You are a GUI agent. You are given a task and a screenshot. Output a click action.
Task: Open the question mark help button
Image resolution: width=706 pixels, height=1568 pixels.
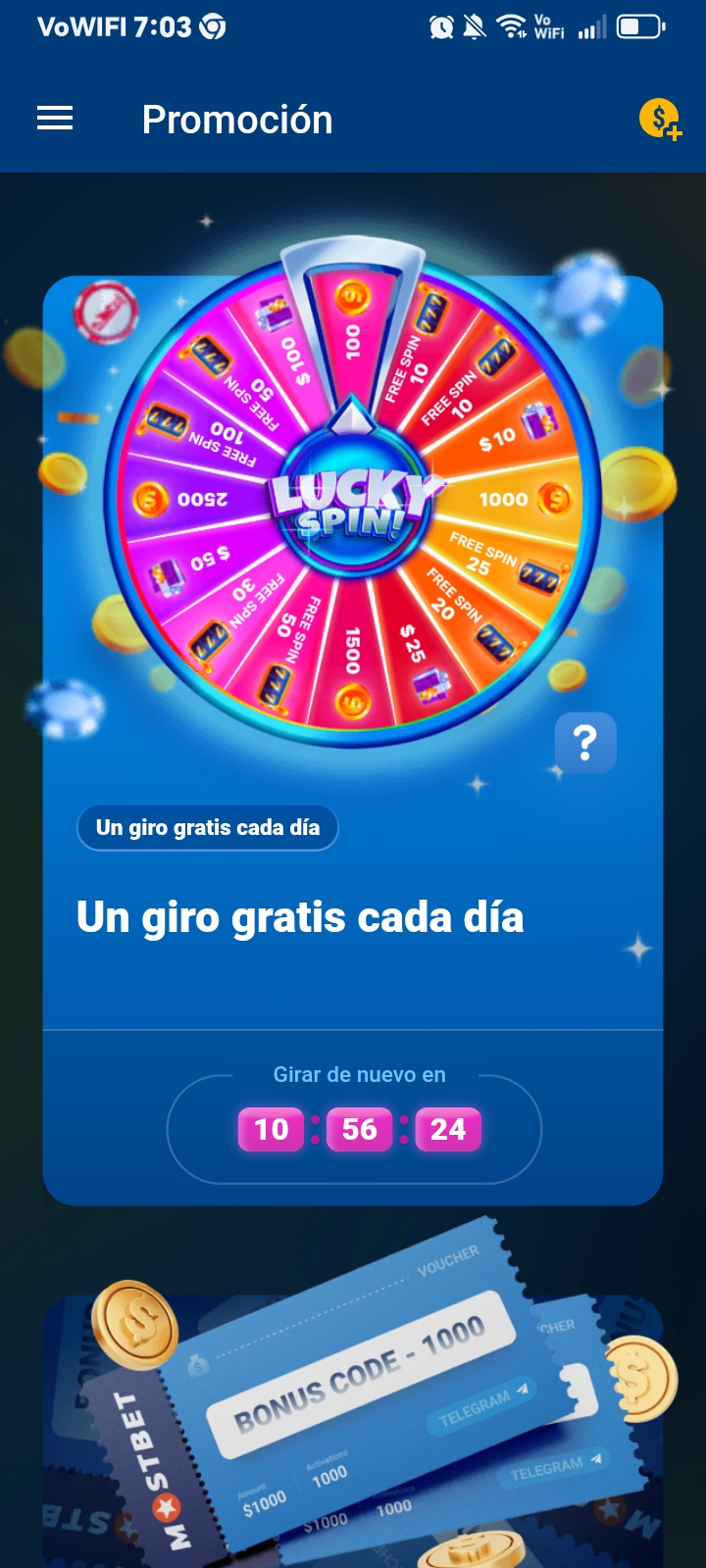click(585, 743)
